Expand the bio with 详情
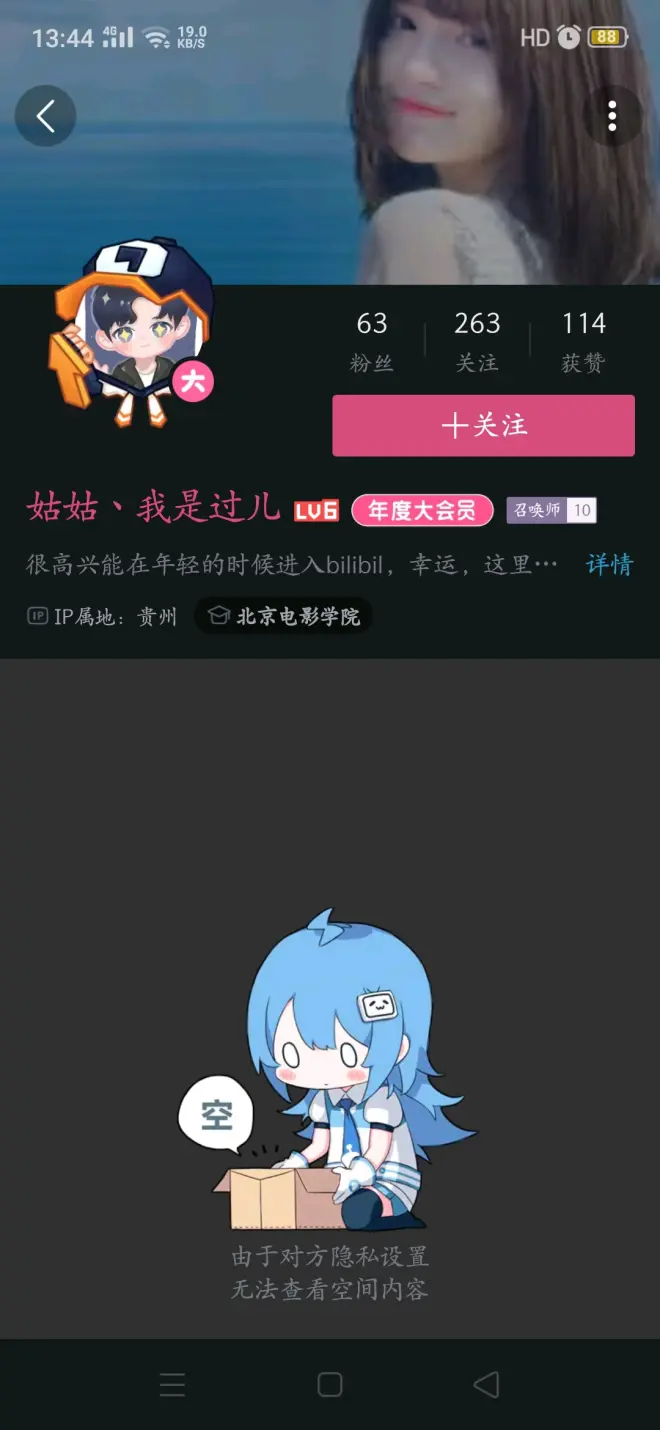This screenshot has width=660, height=1430. (x=608, y=564)
